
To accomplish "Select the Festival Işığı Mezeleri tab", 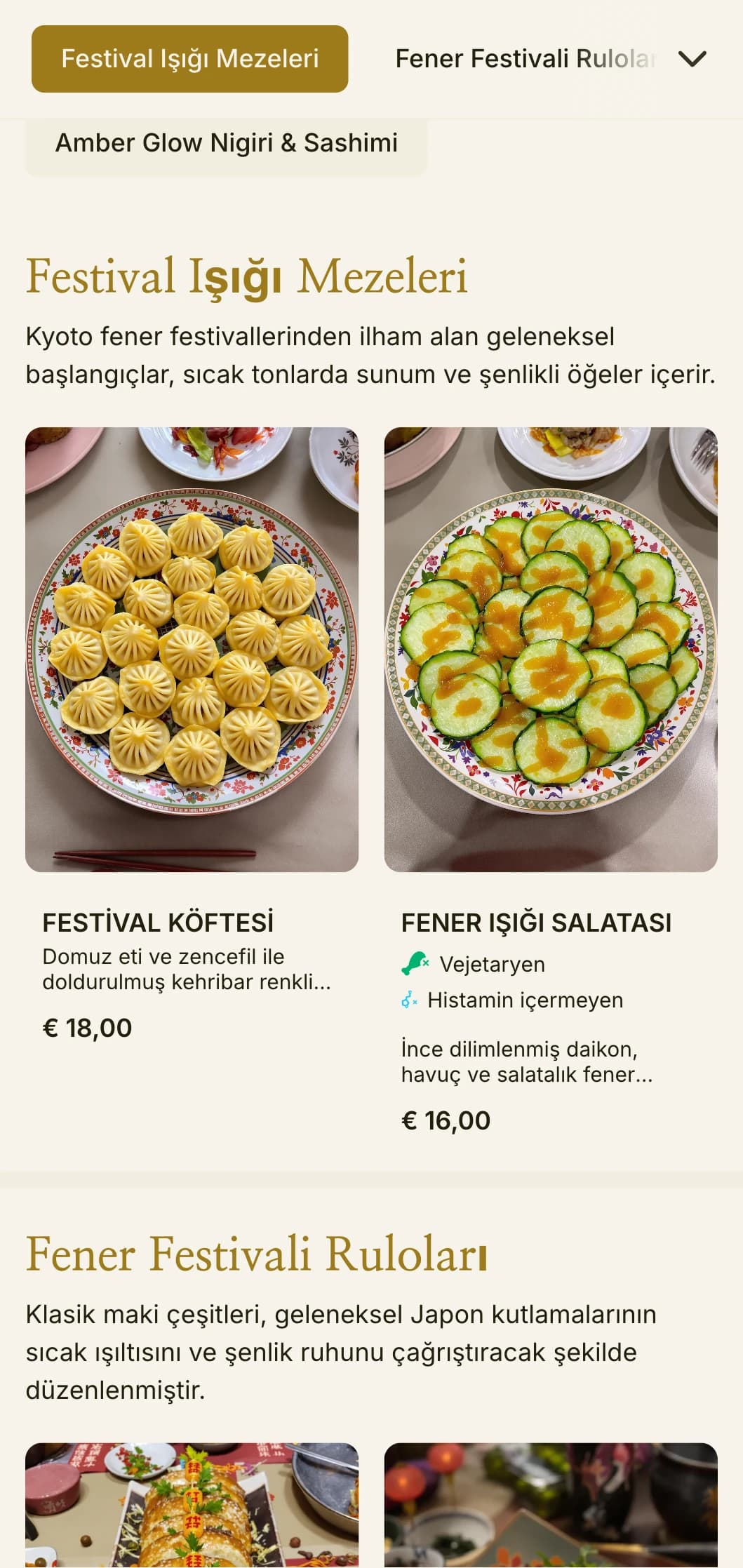I will tap(189, 59).
